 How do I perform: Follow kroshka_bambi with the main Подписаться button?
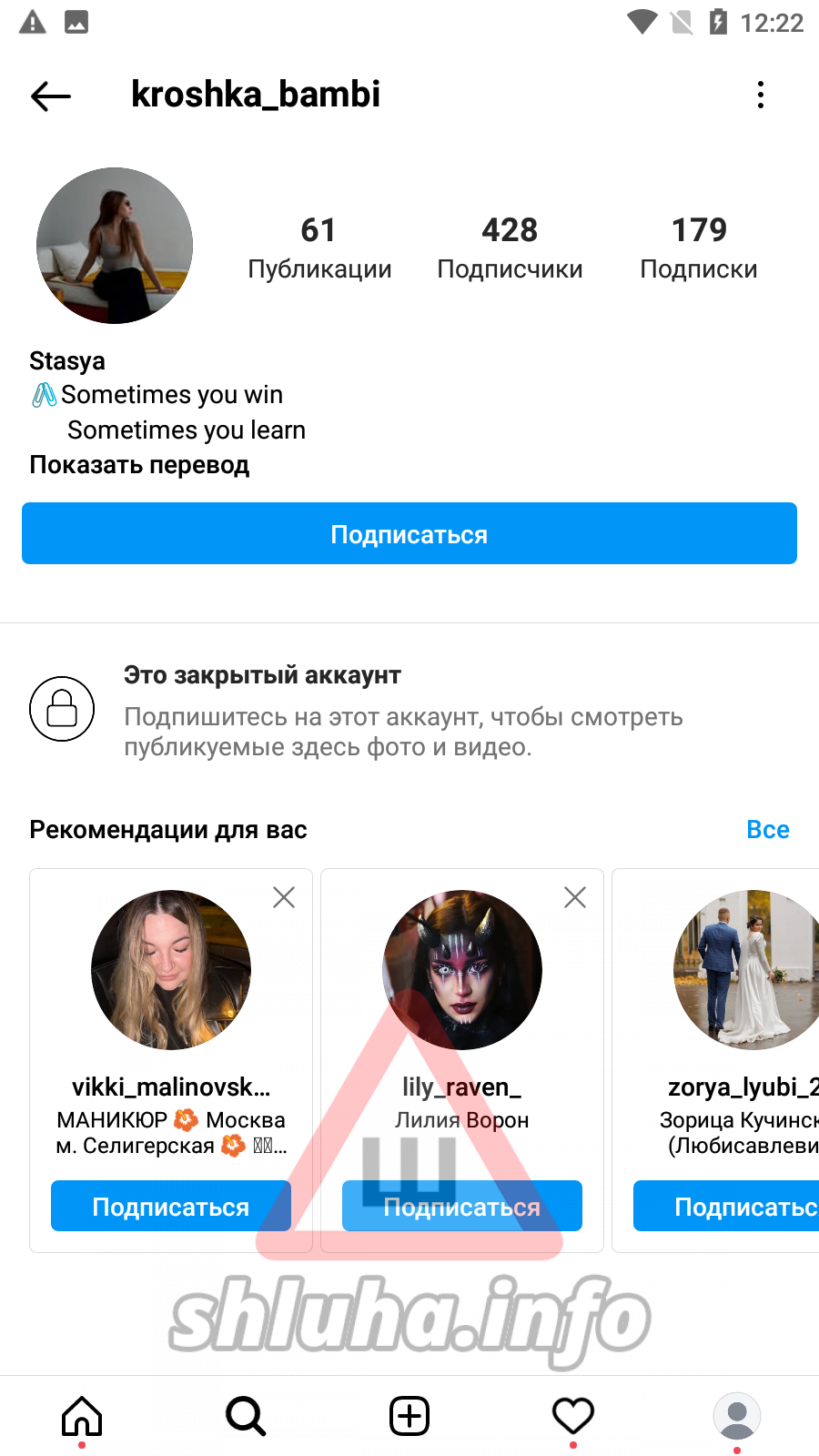tap(409, 534)
